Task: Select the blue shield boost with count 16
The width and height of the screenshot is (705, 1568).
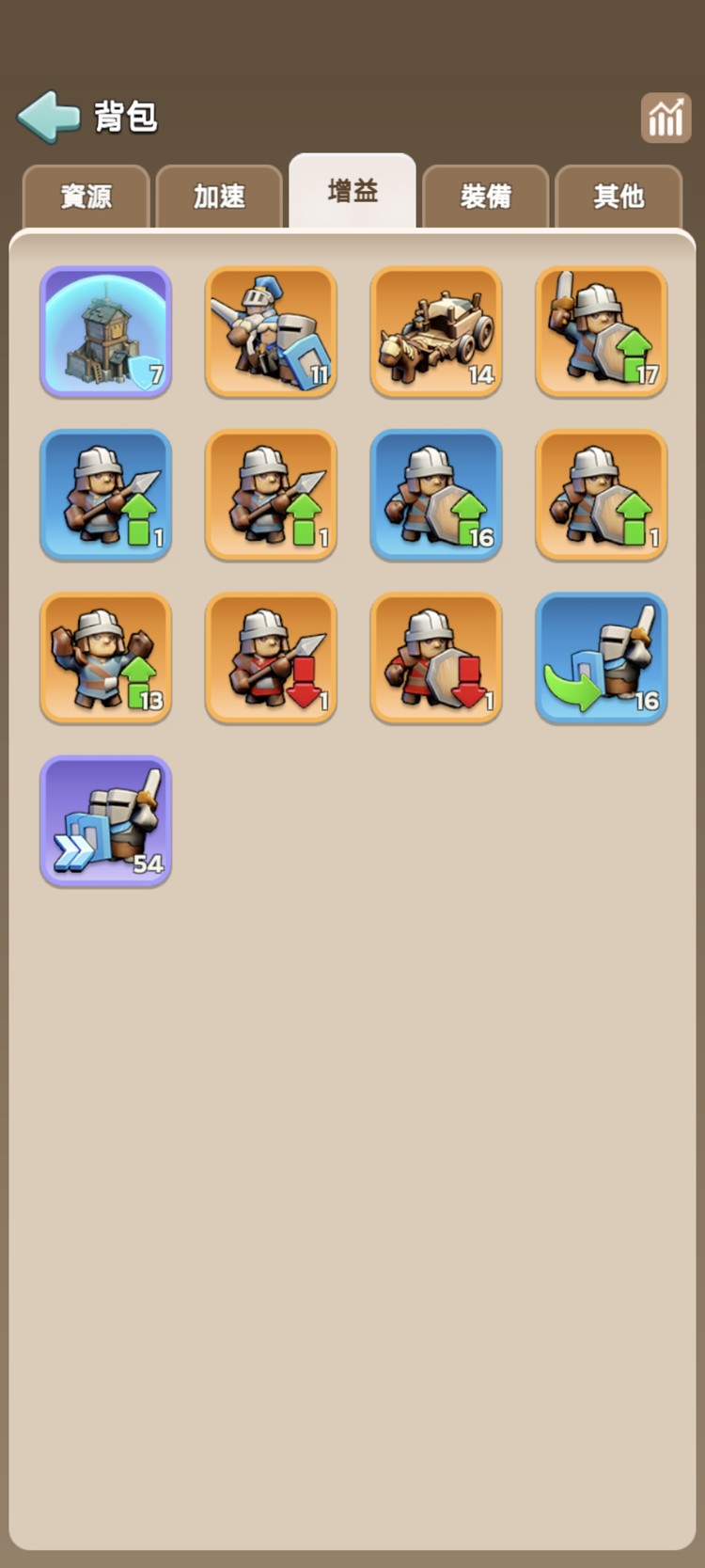Action: coord(436,495)
